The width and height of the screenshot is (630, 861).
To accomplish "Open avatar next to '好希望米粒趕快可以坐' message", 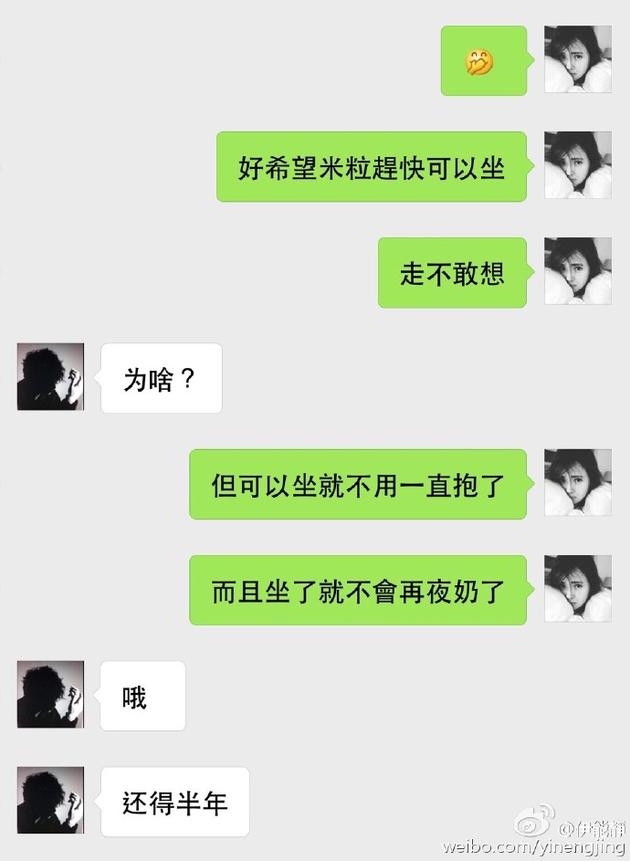I will point(577,165).
